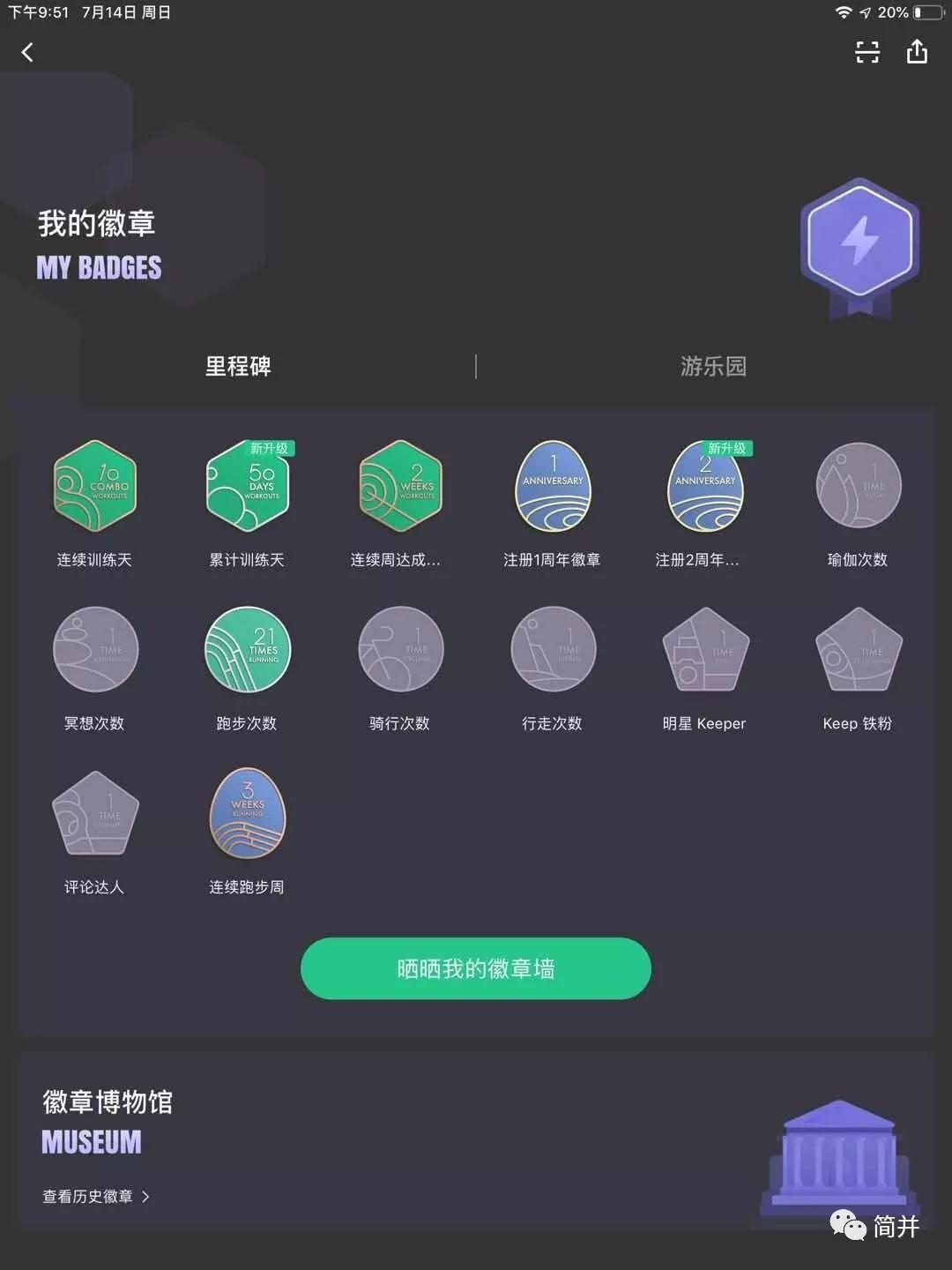Open the 骑行次数 badge
Viewport: 952px width, 1270px height.
tap(400, 650)
